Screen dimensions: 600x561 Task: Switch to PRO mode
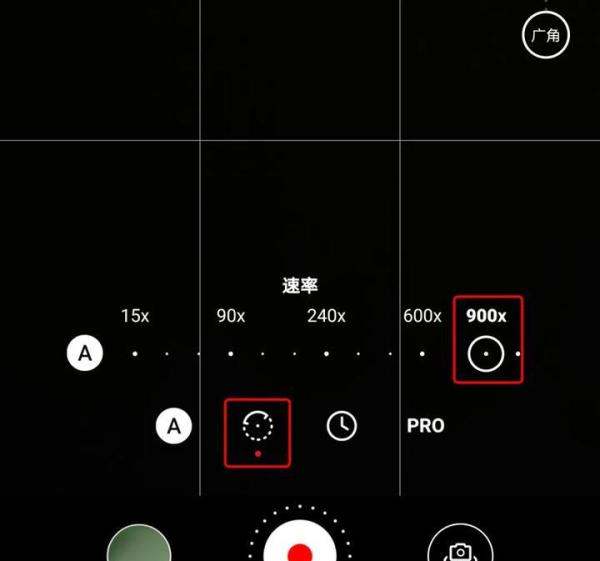click(x=425, y=426)
